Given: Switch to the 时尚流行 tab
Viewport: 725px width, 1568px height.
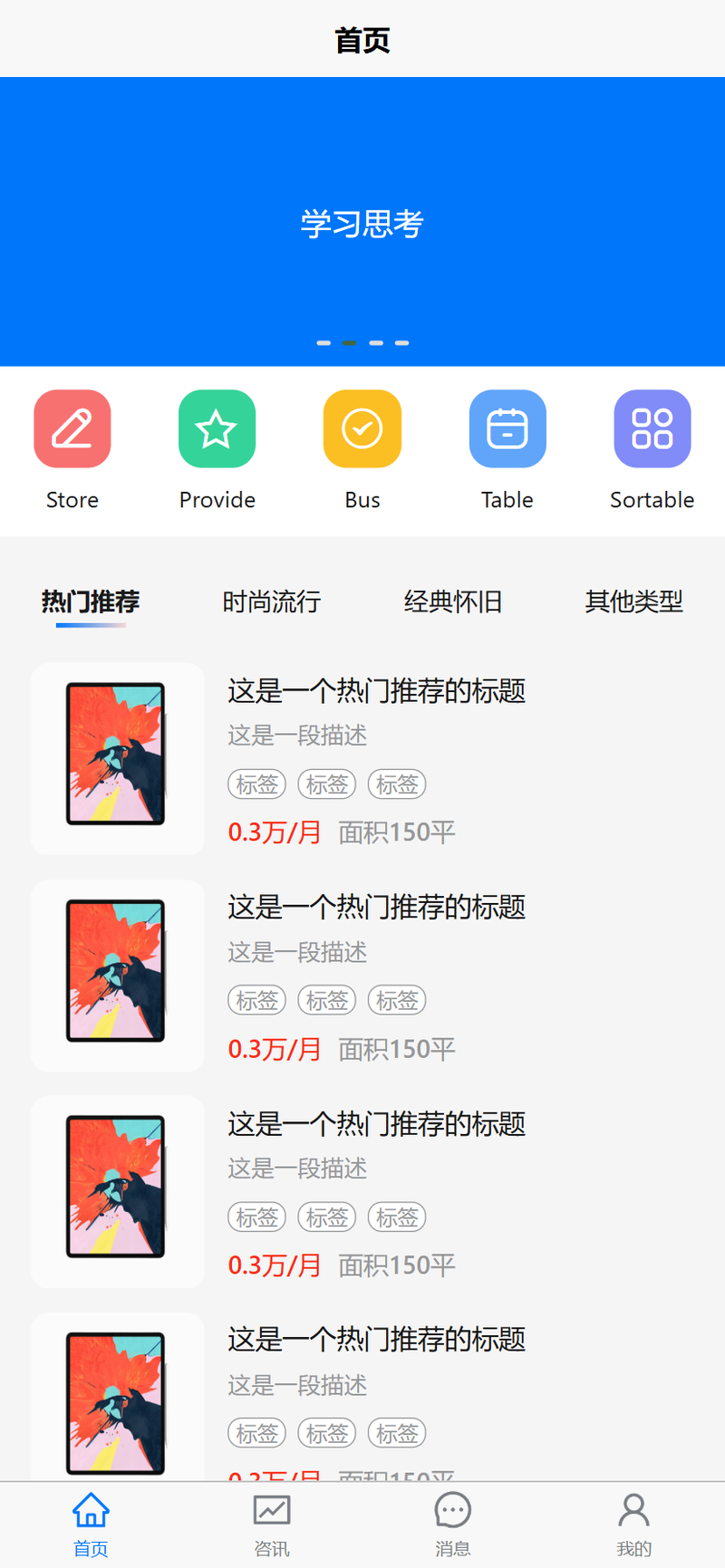Looking at the screenshot, I should (x=272, y=601).
